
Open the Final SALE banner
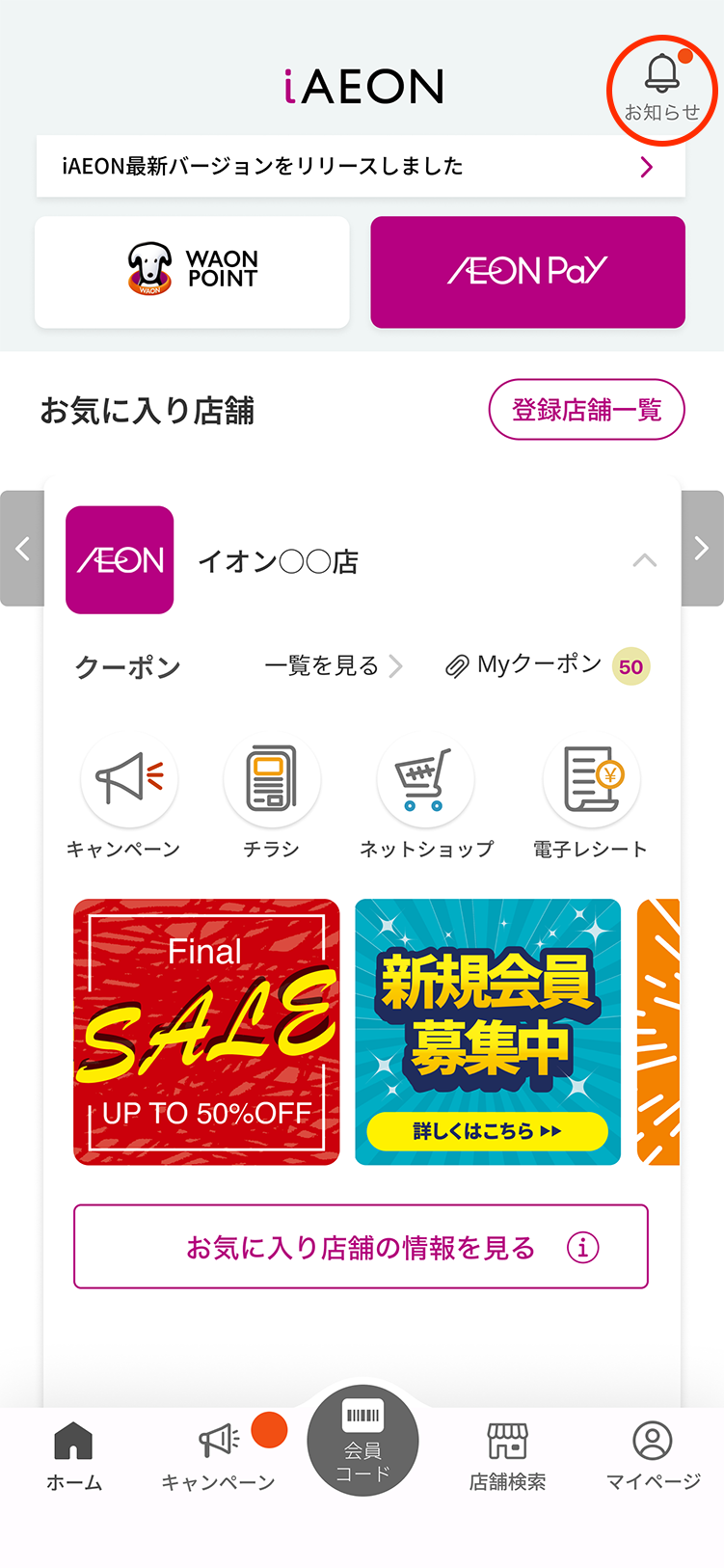coord(206,1032)
